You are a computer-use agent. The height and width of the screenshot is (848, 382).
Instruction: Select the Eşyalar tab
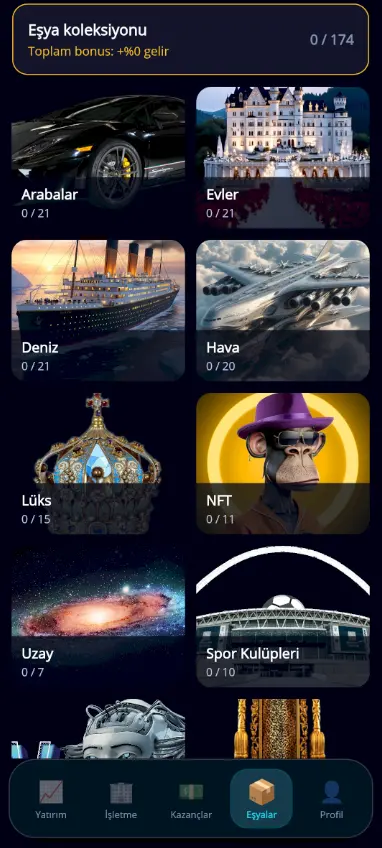261,799
